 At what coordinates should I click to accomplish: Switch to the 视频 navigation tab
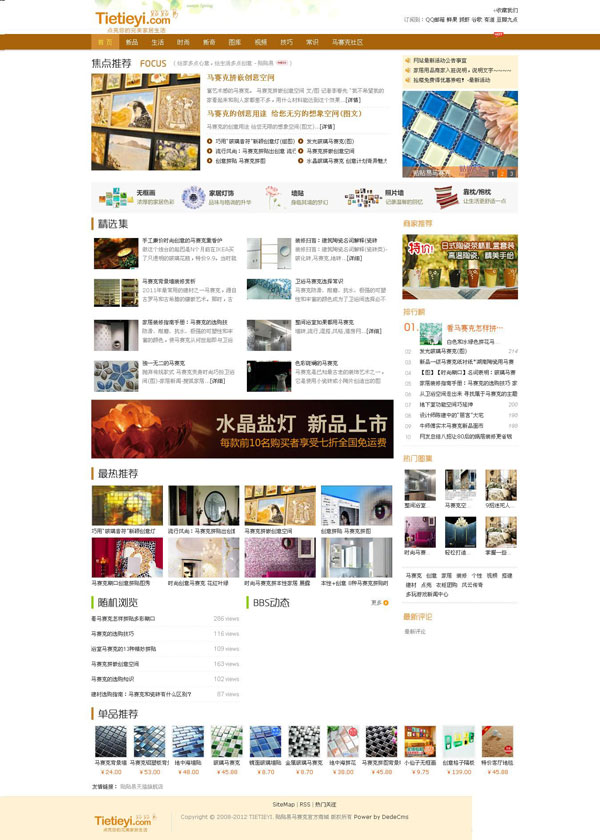(x=261, y=42)
